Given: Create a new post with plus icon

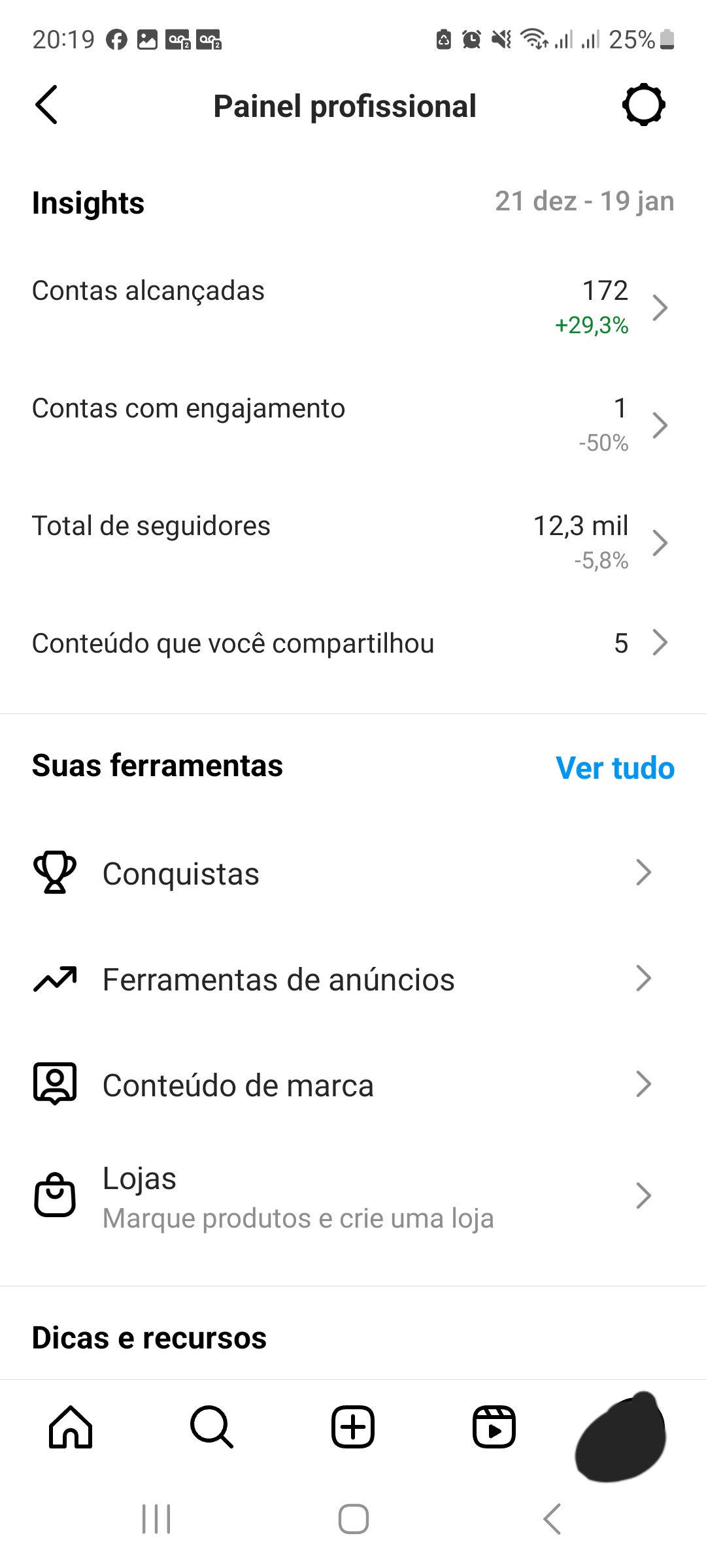Looking at the screenshot, I should [x=353, y=1427].
